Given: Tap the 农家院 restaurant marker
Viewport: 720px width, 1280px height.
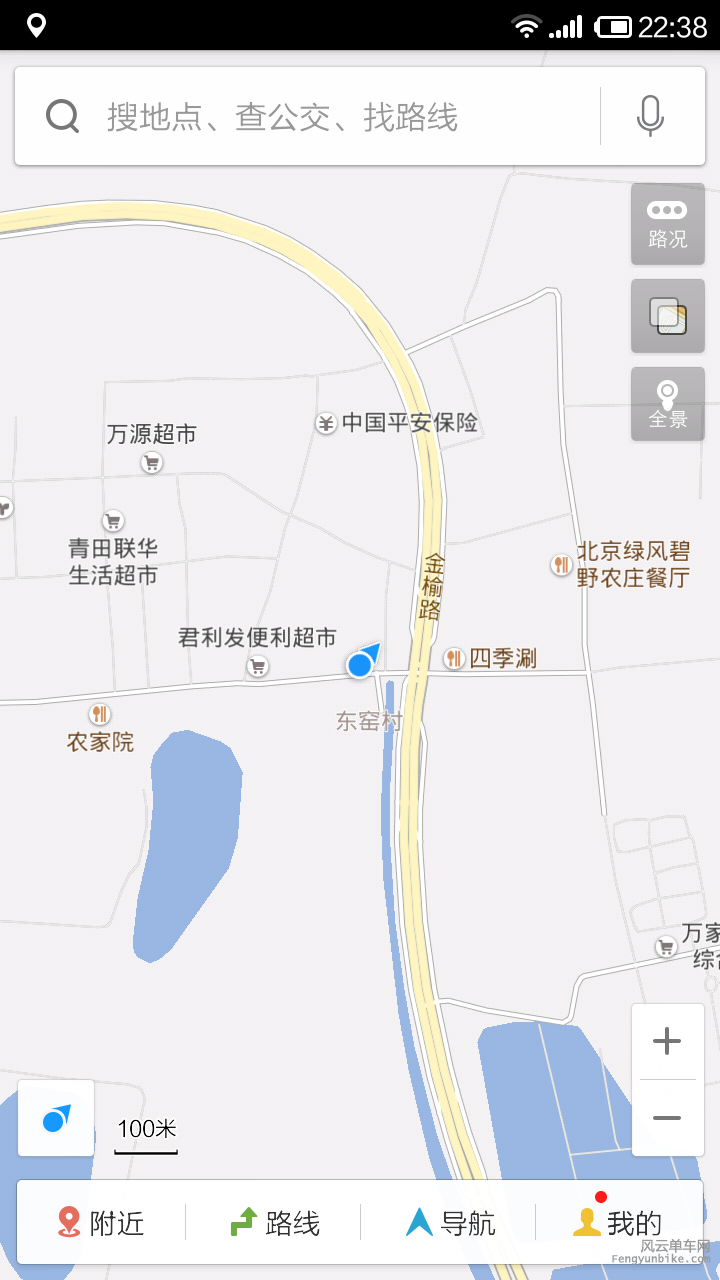Looking at the screenshot, I should [99, 715].
